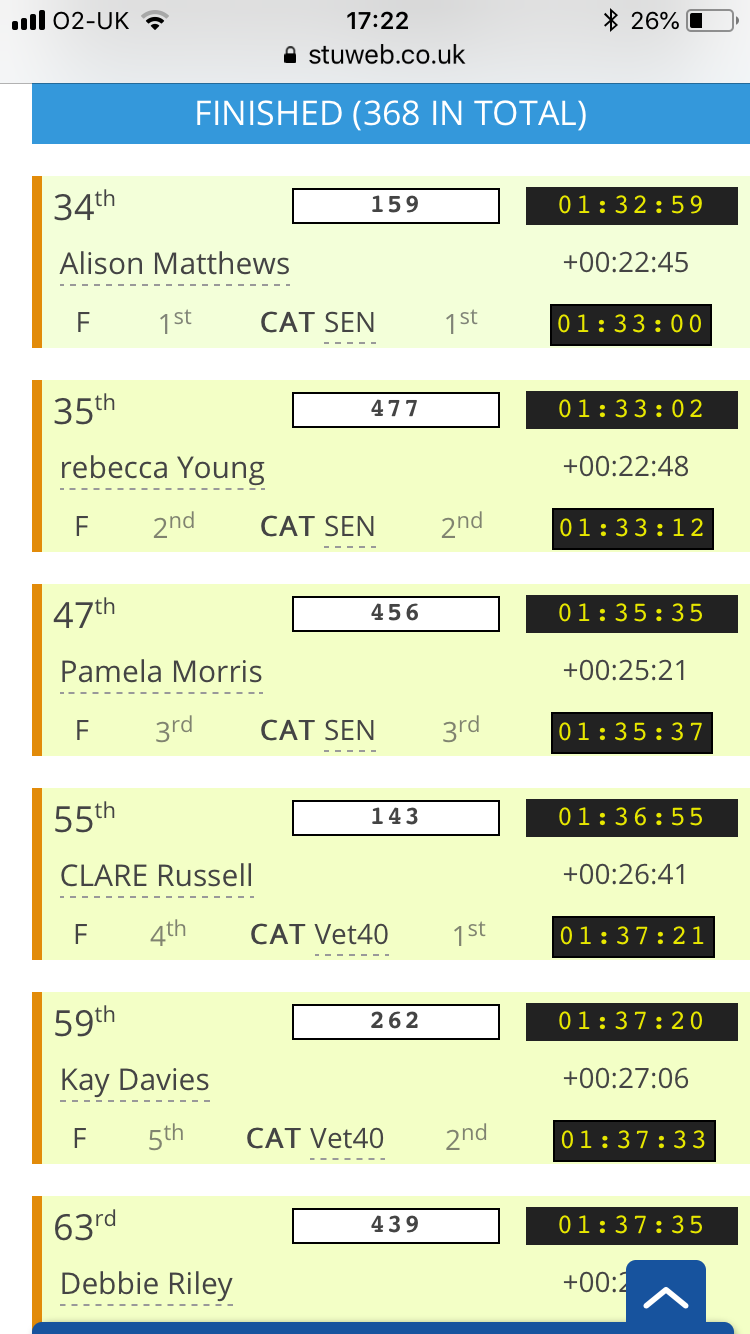
Task: Jump back to the top of the page
Action: (x=666, y=1298)
